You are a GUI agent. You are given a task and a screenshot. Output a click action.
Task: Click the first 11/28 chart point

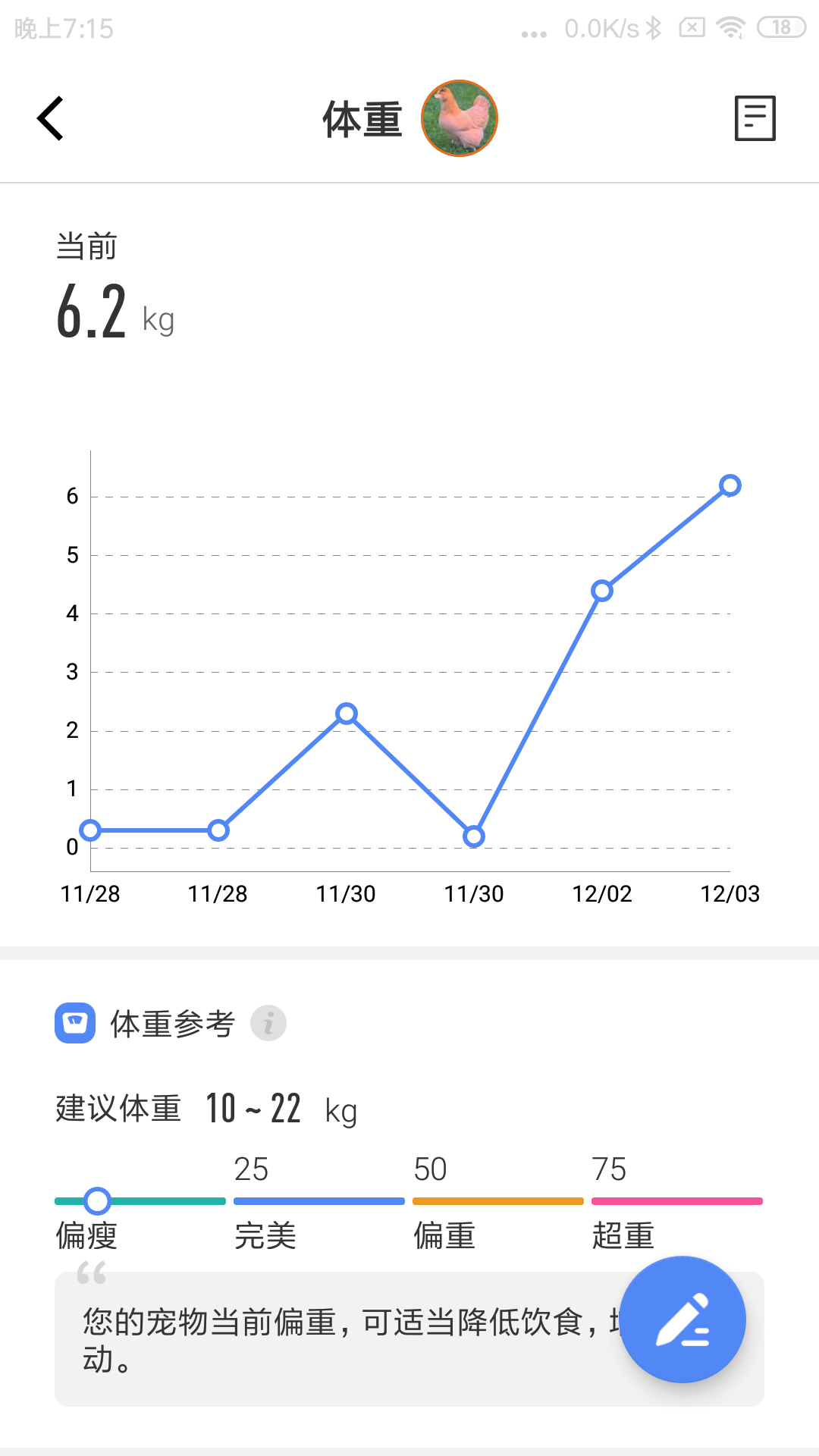pos(90,830)
